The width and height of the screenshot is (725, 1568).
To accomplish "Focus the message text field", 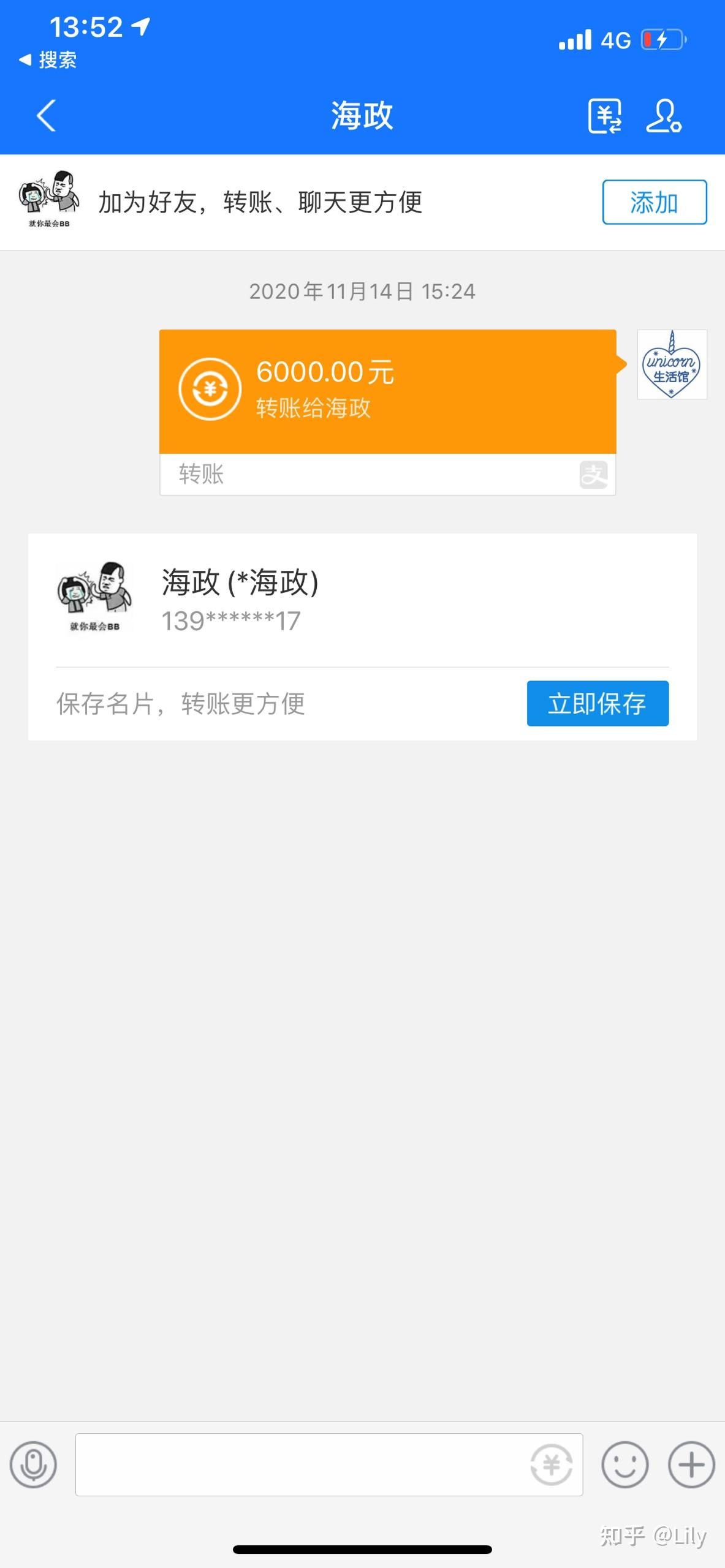I will [x=300, y=1464].
